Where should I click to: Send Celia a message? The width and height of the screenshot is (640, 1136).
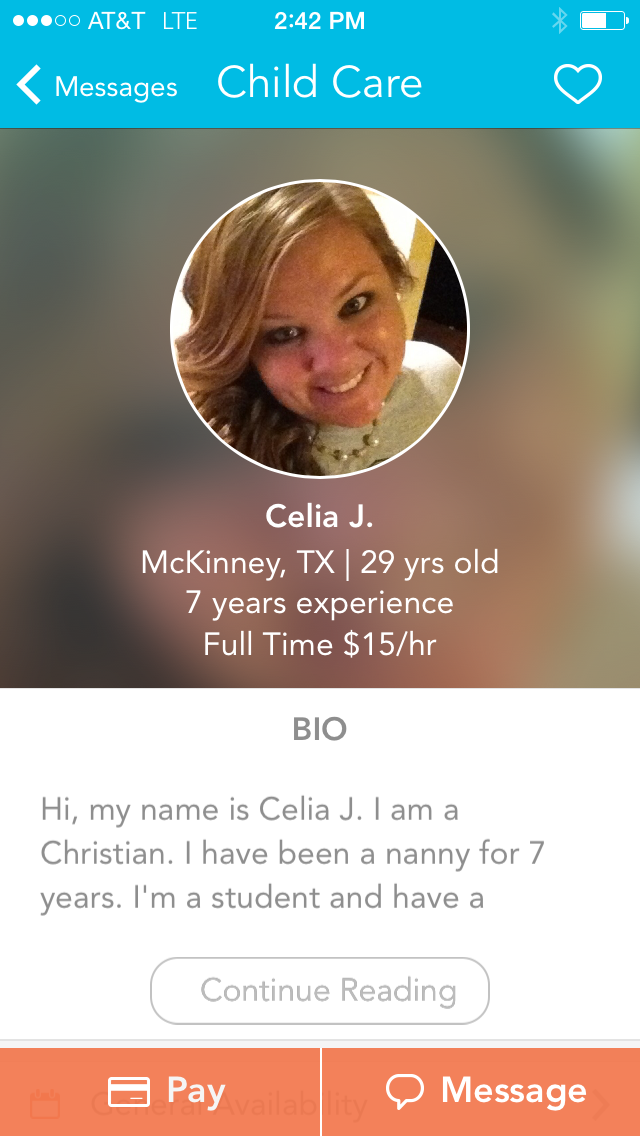click(x=481, y=1091)
